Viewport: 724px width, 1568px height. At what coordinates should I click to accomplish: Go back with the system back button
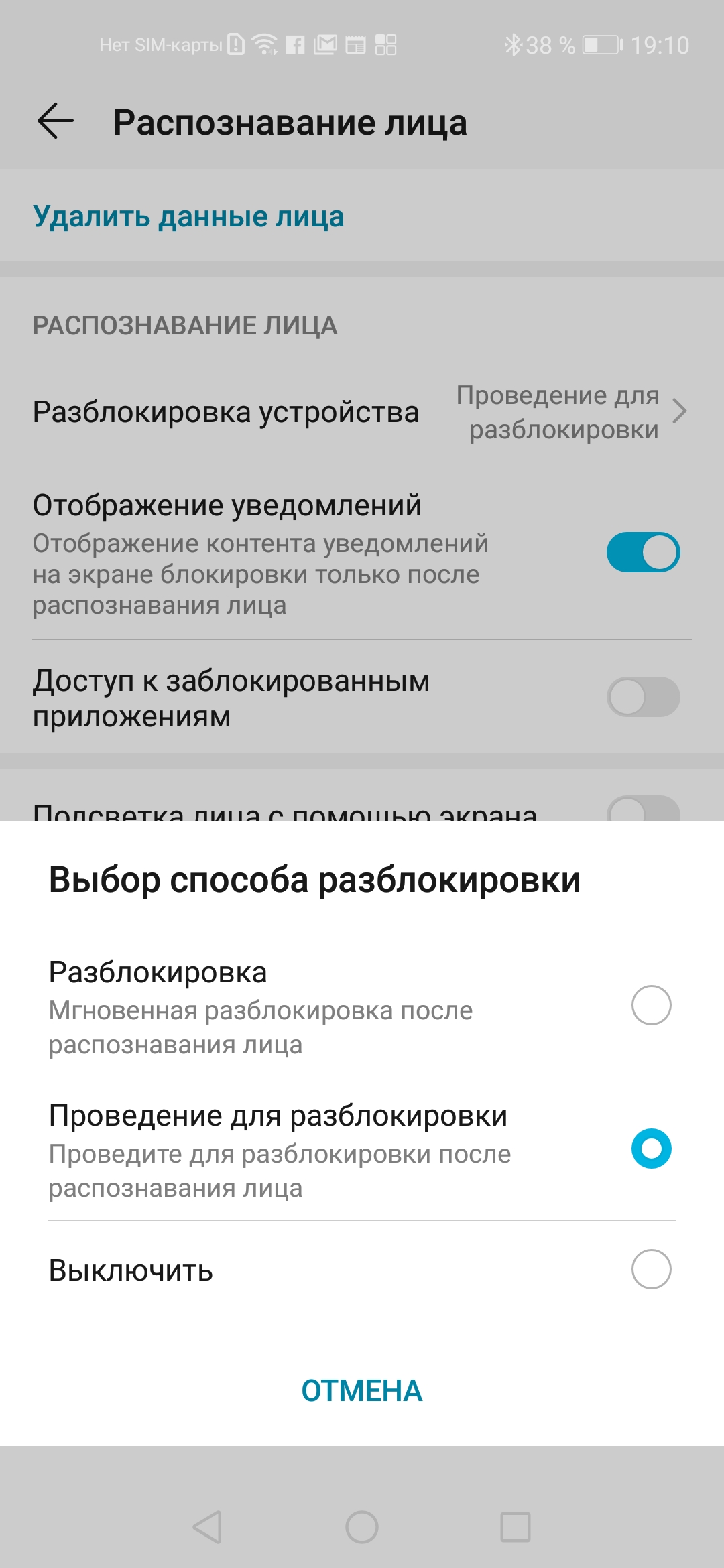click(x=207, y=1527)
